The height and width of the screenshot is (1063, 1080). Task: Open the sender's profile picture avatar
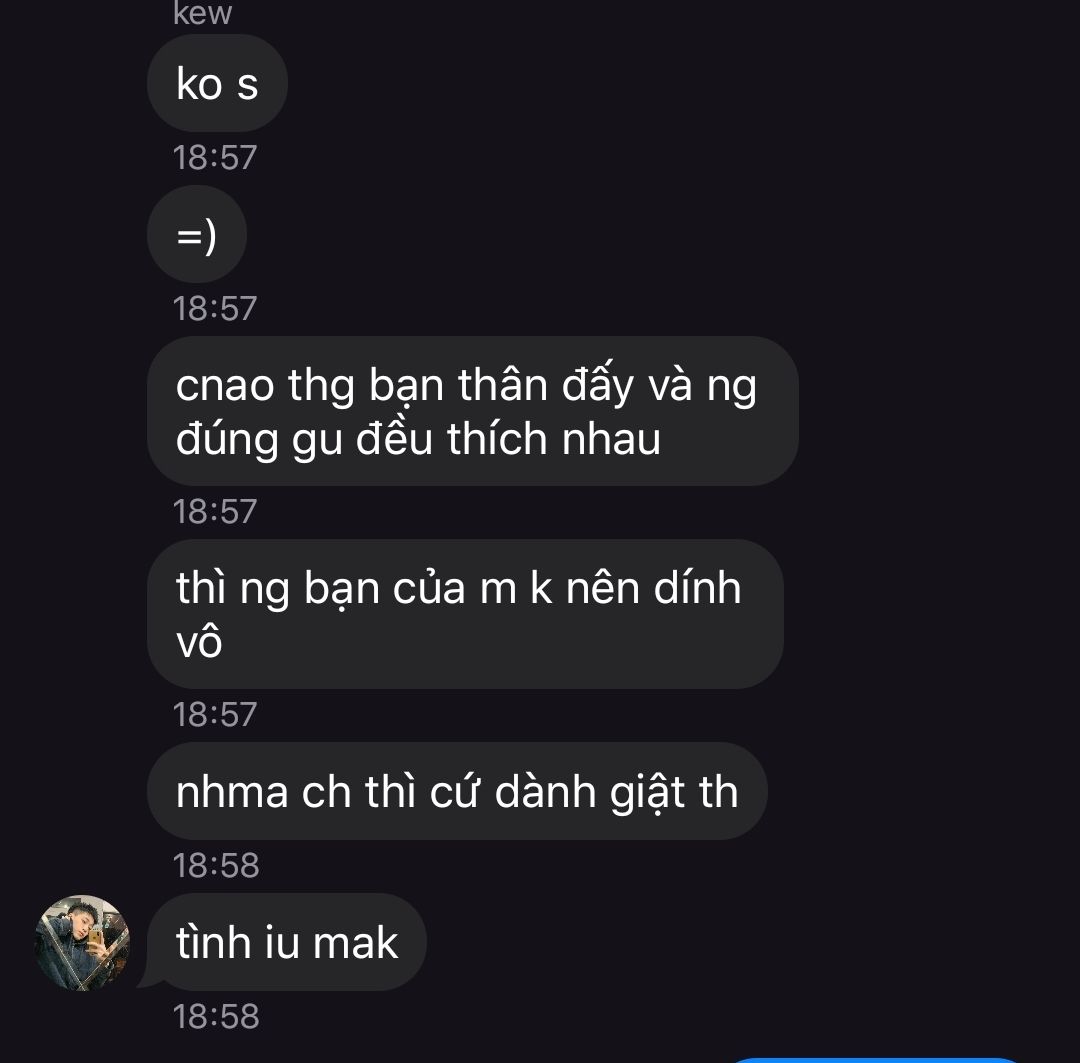pyautogui.click(x=82, y=943)
